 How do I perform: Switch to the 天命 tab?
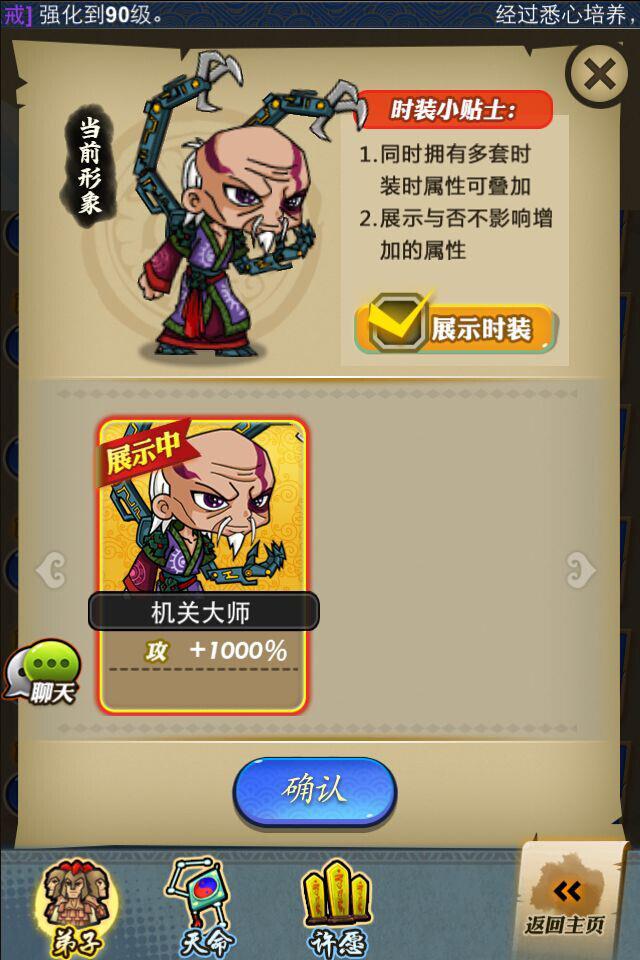200,907
